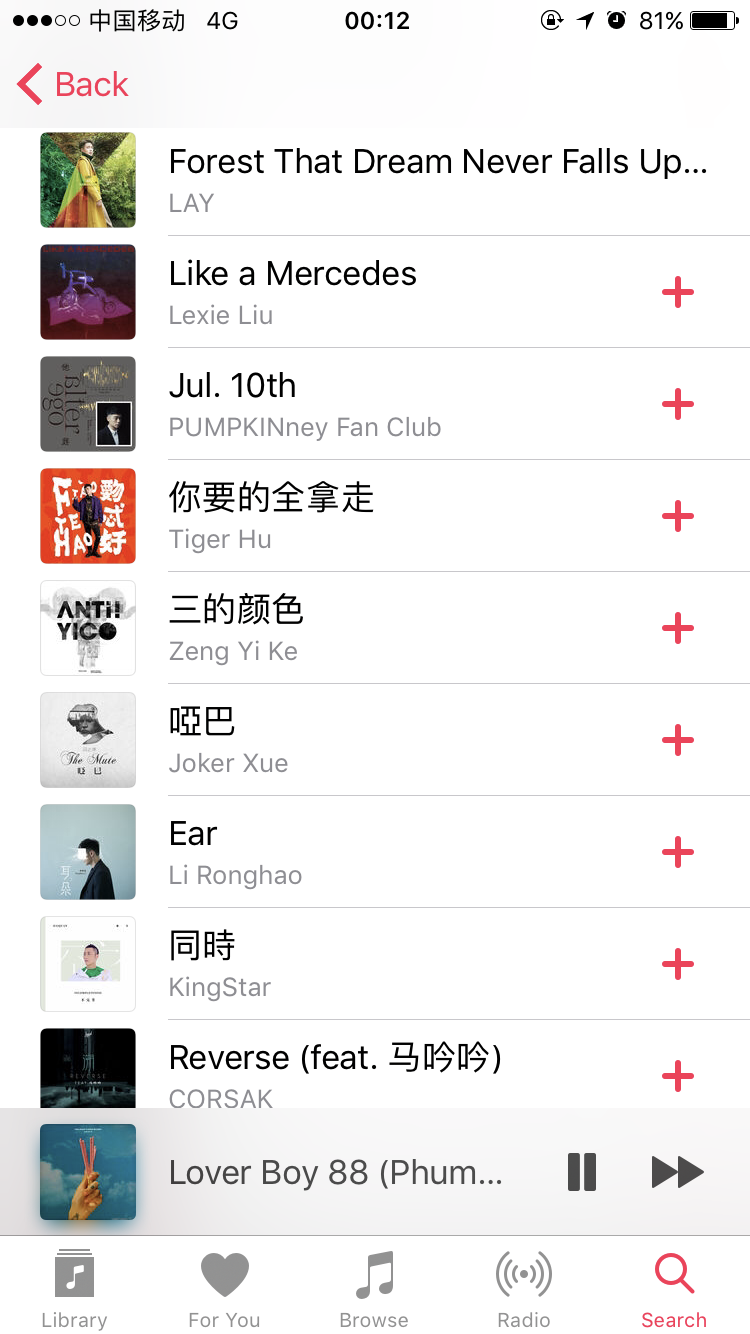Add 三的颜色 by Zeng Yi Ke
The height and width of the screenshot is (1334, 750).
678,628
